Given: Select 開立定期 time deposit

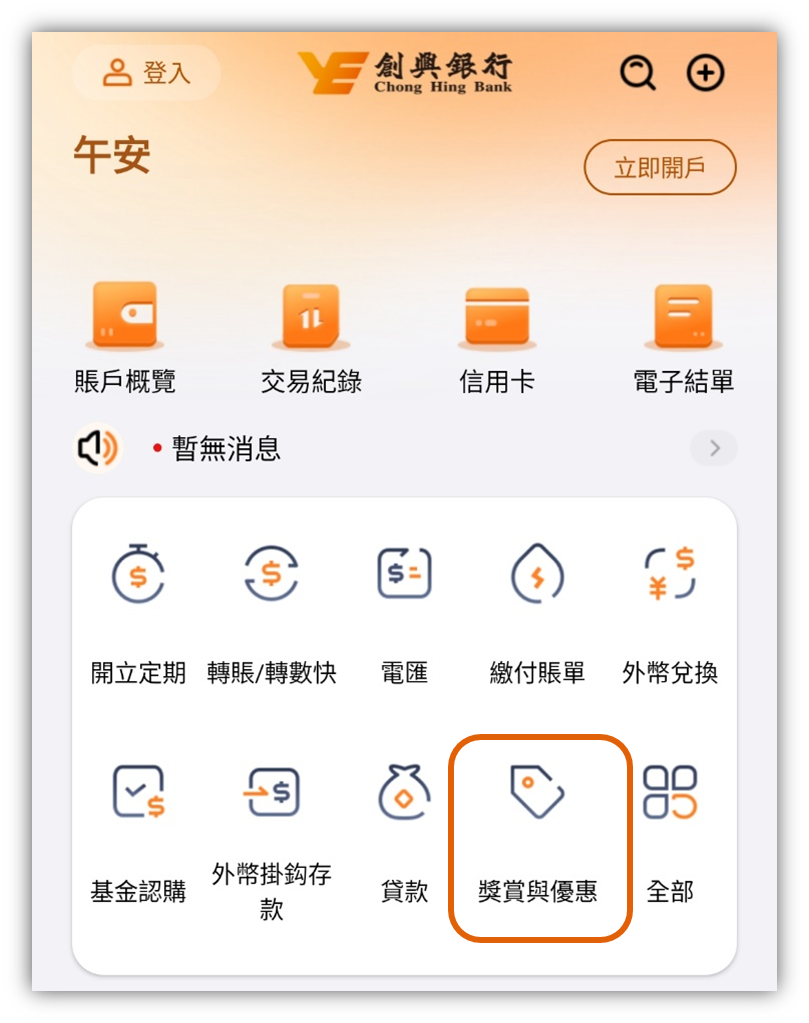Looking at the screenshot, I should pyautogui.click(x=138, y=612).
